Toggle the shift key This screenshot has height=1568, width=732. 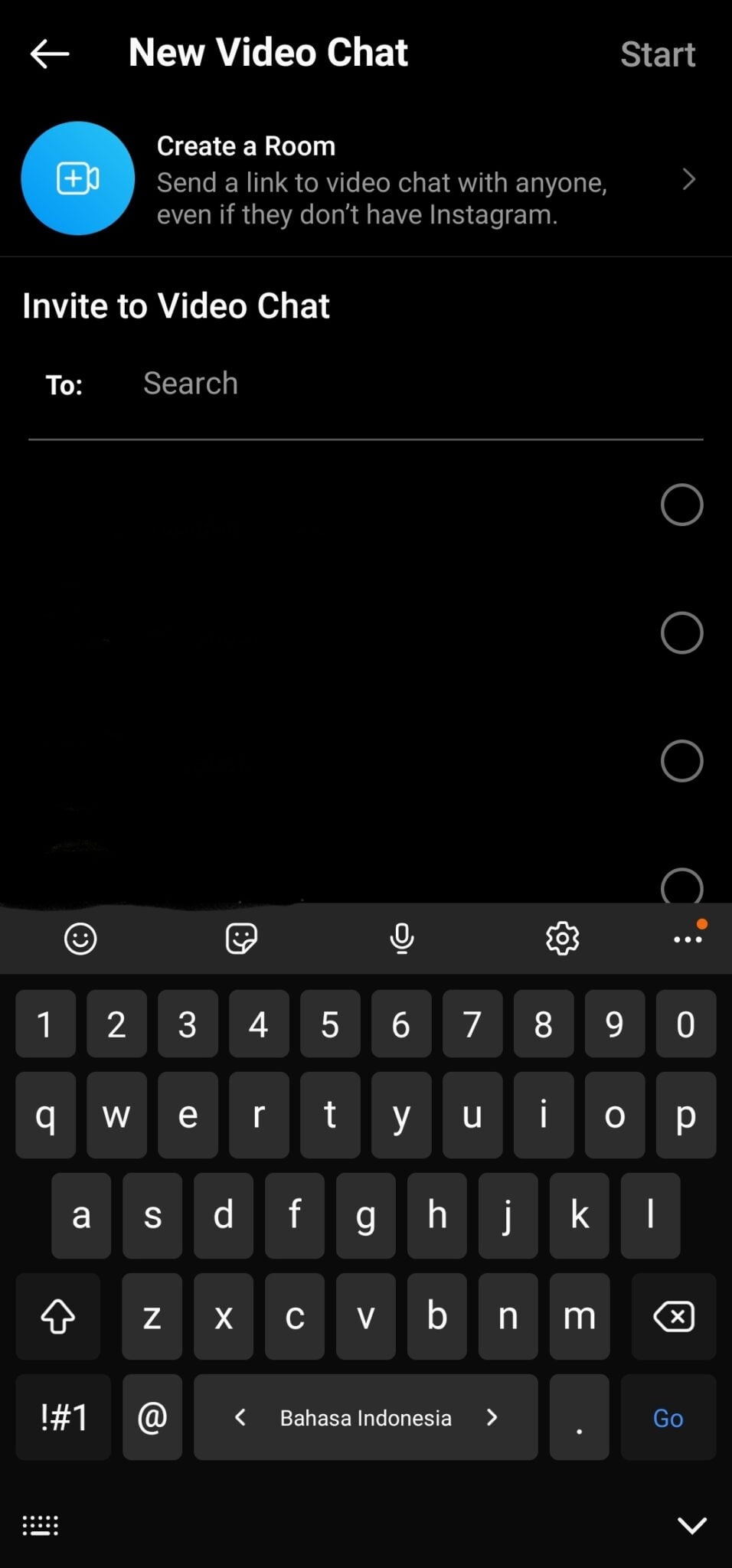coord(57,1316)
